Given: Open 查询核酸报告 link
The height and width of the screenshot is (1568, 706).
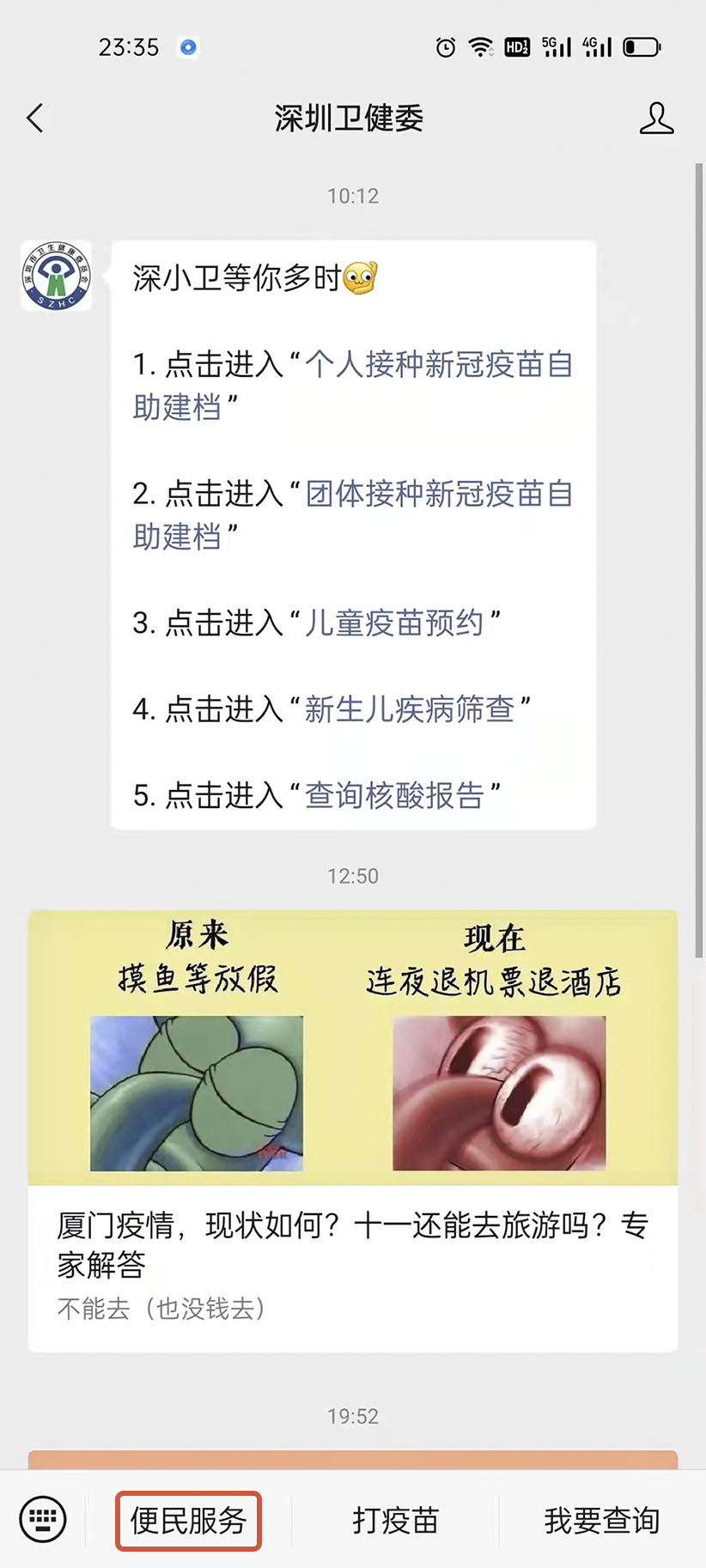Looking at the screenshot, I should pyautogui.click(x=393, y=796).
